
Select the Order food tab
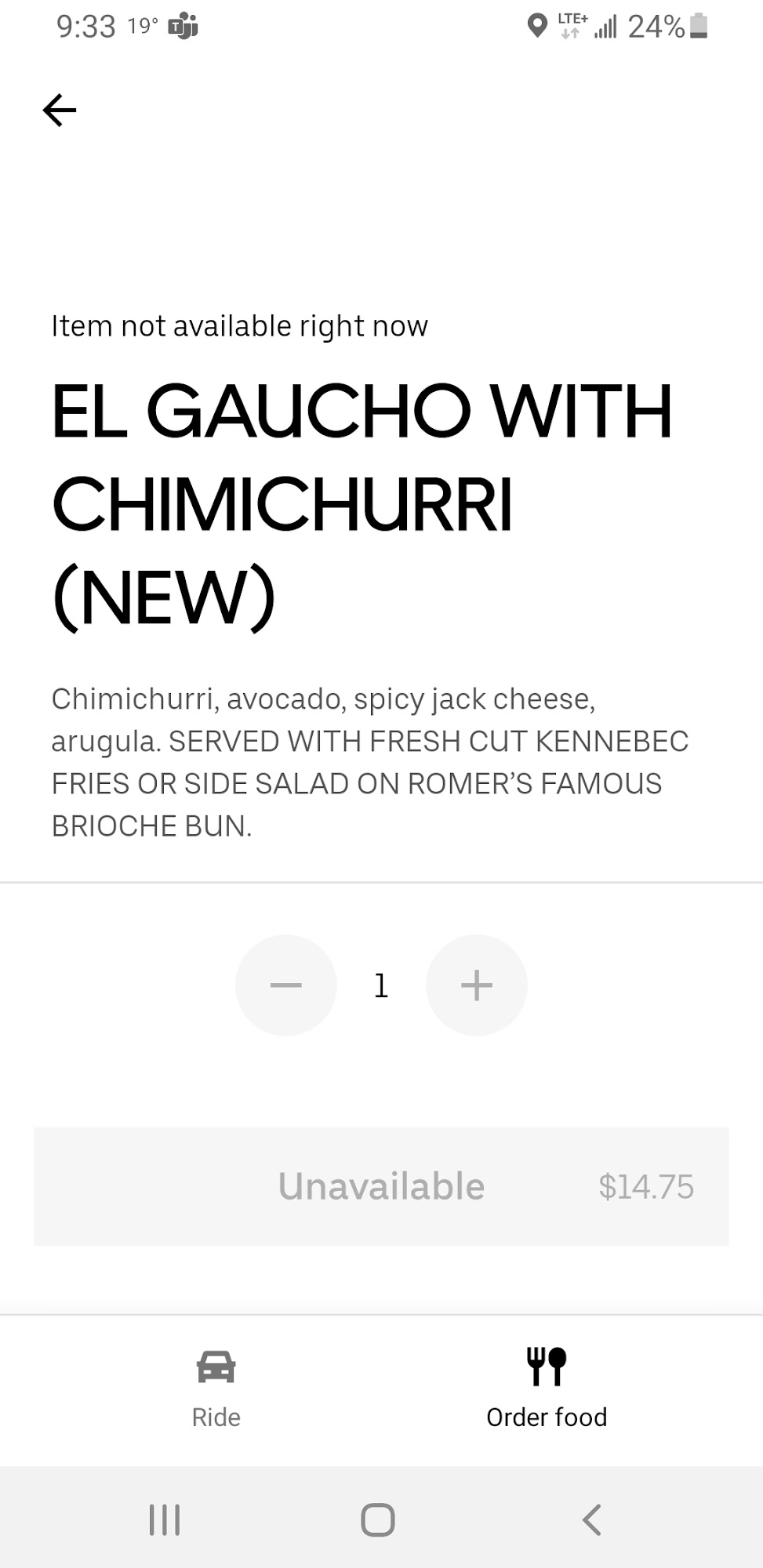point(547,1388)
